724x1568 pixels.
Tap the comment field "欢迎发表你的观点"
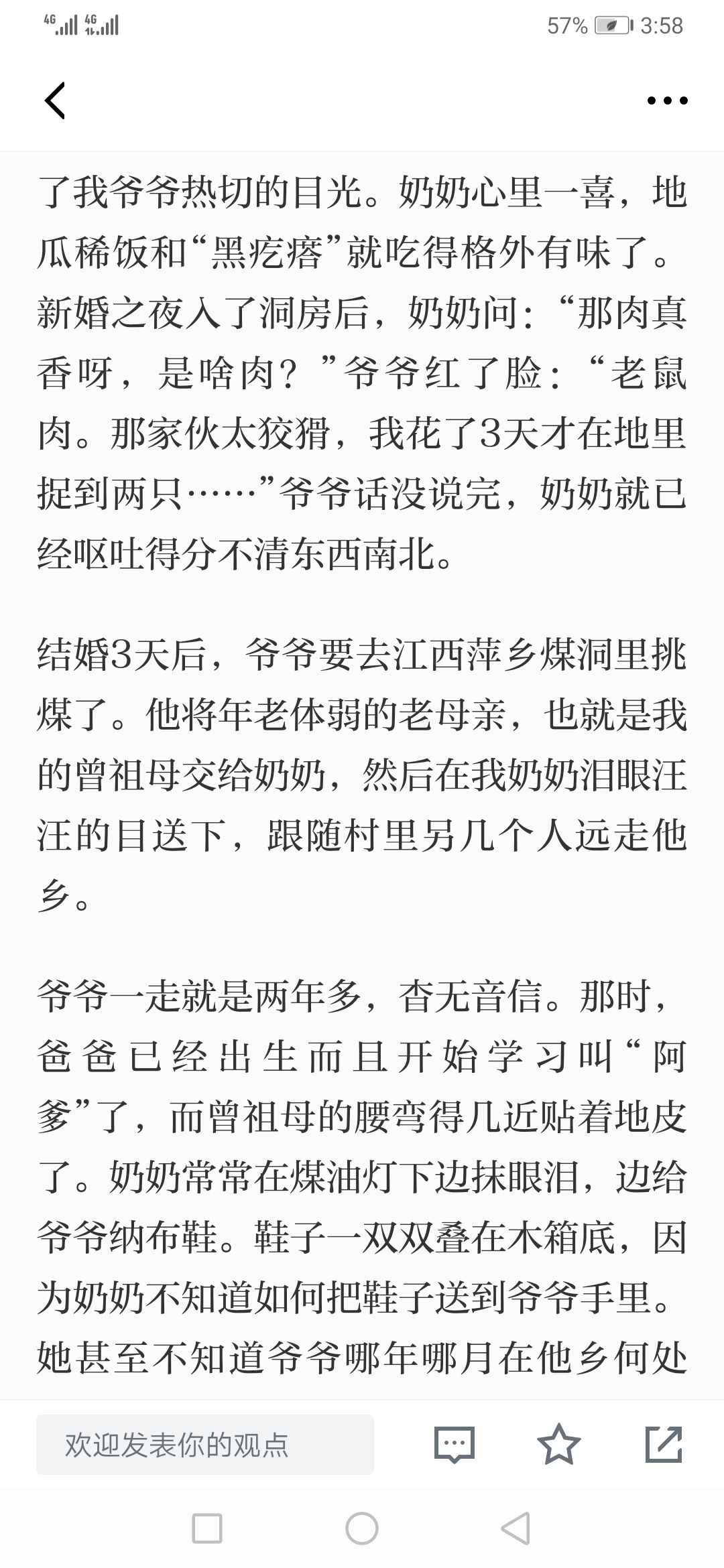click(205, 1445)
